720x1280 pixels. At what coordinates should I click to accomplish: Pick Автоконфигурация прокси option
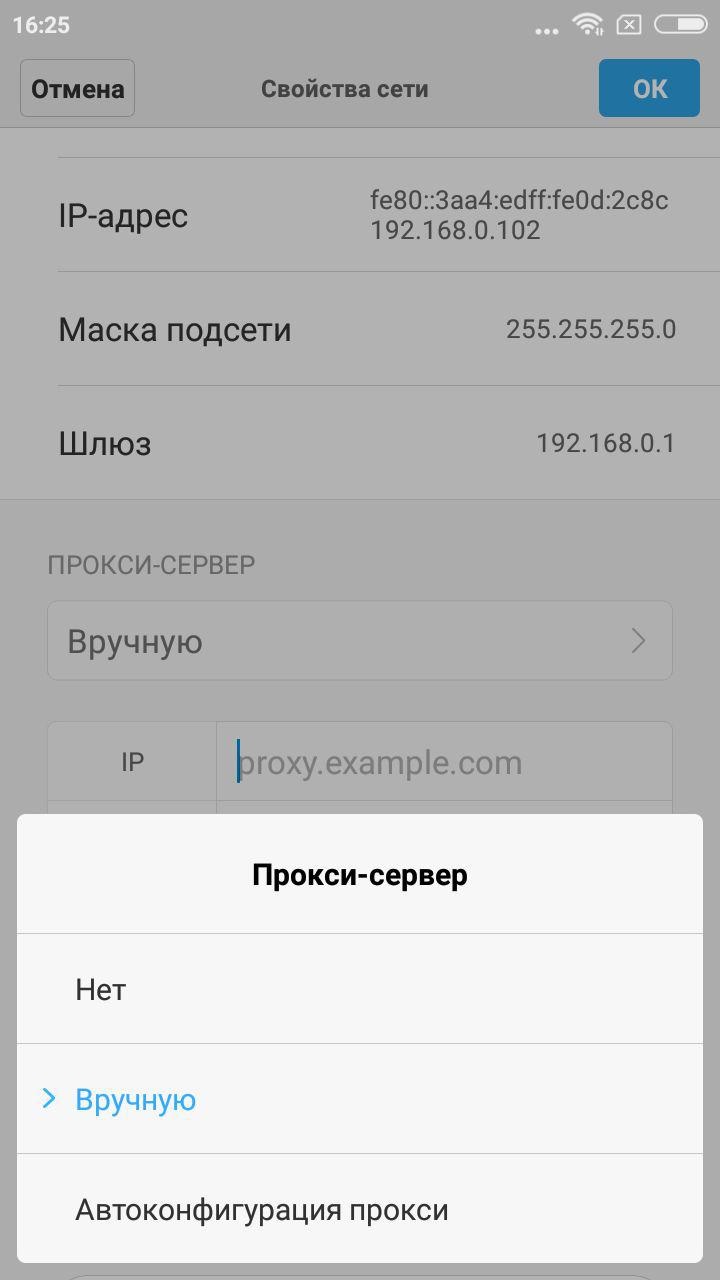pyautogui.click(x=360, y=1210)
